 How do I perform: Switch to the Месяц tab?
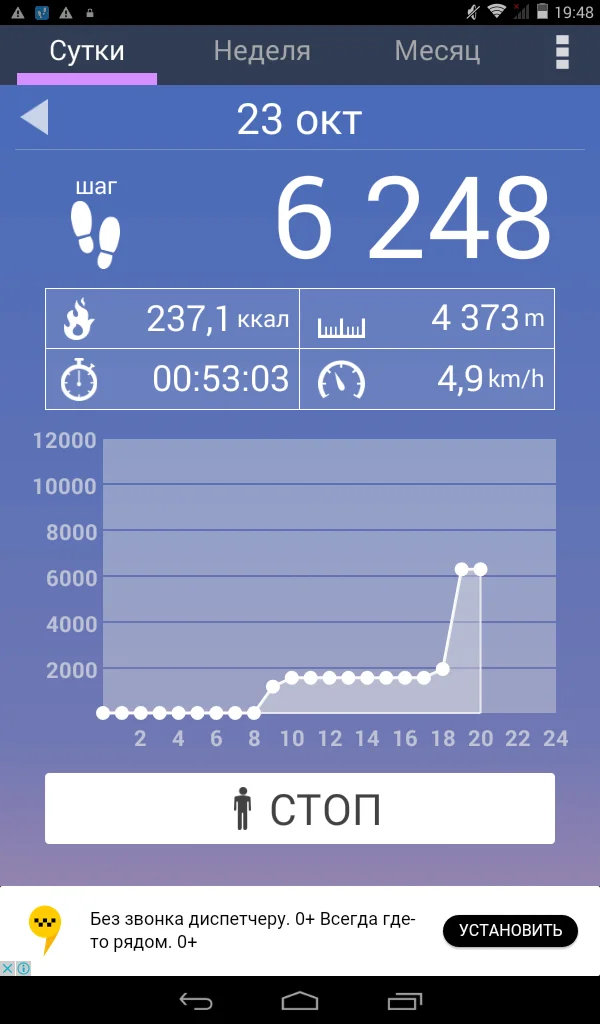[437, 52]
